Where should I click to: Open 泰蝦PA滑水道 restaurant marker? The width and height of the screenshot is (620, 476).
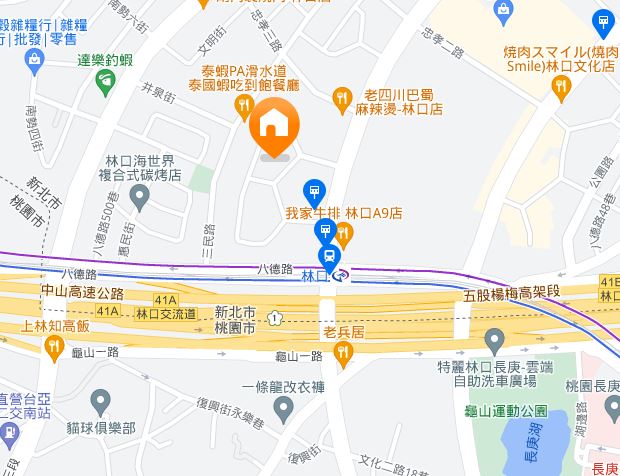pyautogui.click(x=242, y=104)
